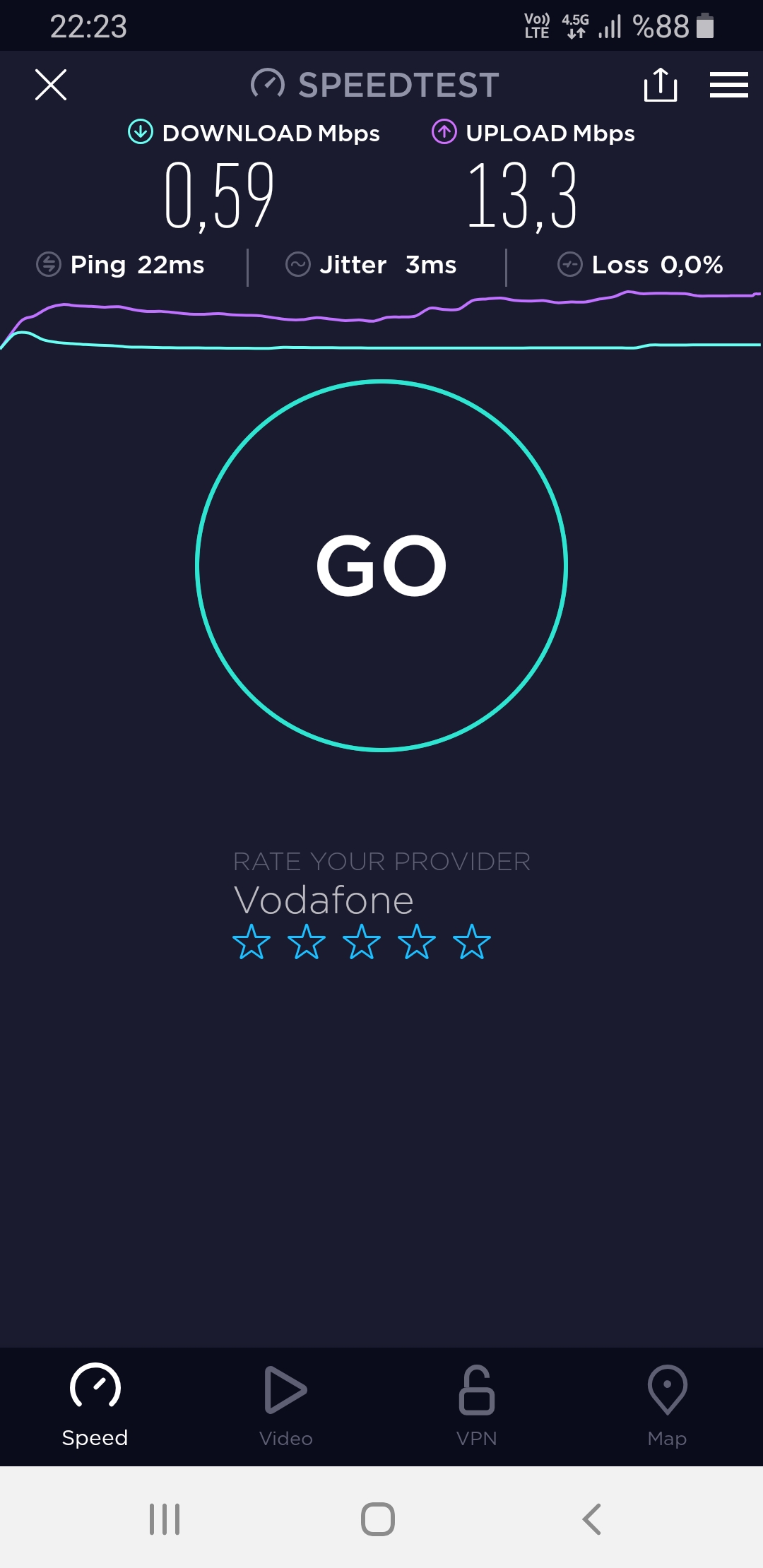The height and width of the screenshot is (1568, 763).
Task: Open the hamburger menu
Action: point(729,85)
